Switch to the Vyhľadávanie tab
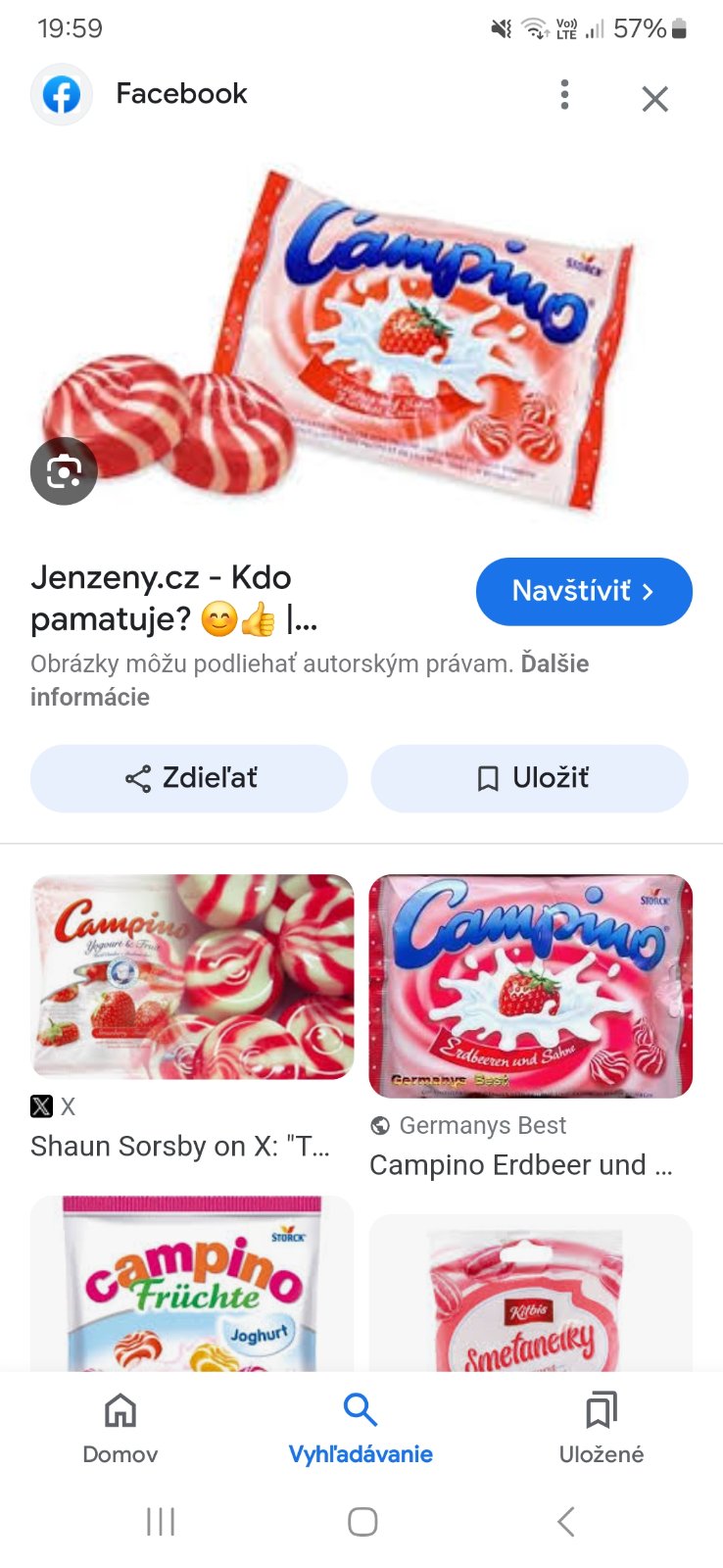Viewport: 723px width, 1568px height. (361, 1428)
